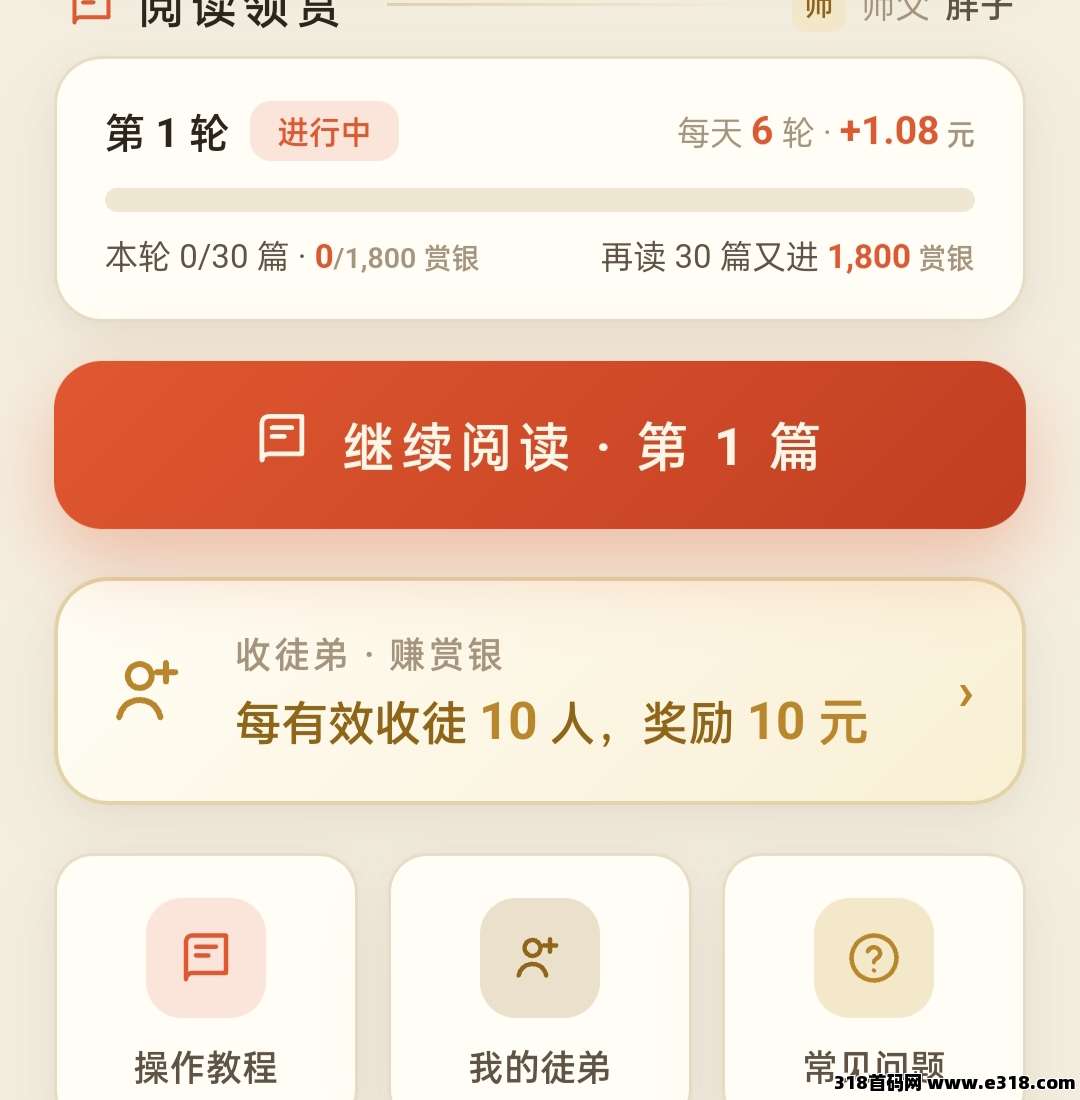Open the 收徒弟 赚赏银 invite card
Image resolution: width=1080 pixels, height=1100 pixels.
(540, 691)
